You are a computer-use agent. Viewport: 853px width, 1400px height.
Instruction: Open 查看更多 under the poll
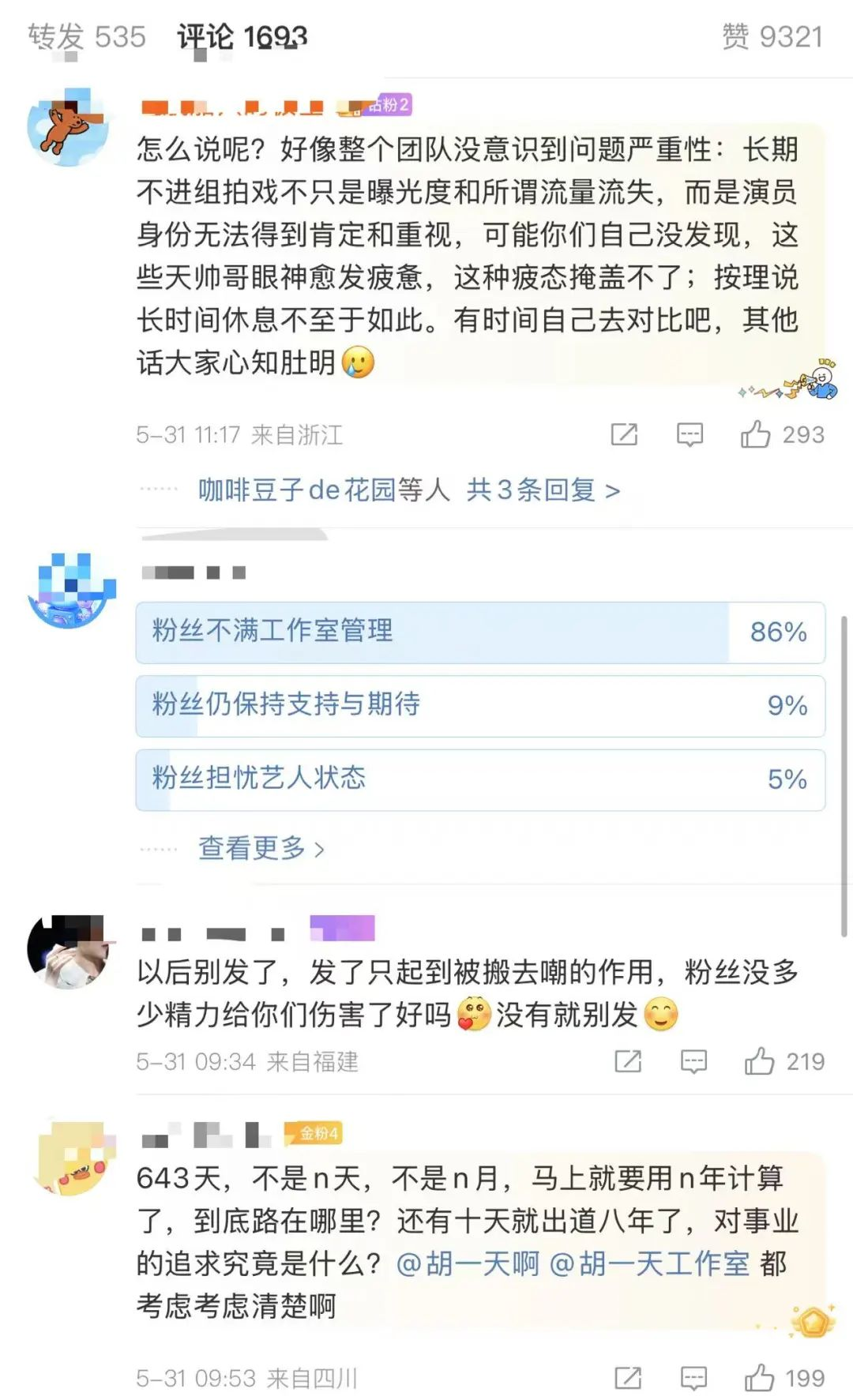[261, 849]
